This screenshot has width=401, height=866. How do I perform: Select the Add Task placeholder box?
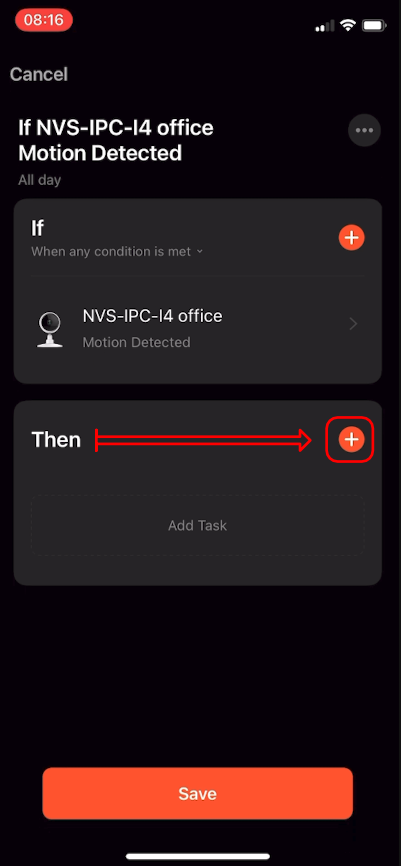click(198, 525)
